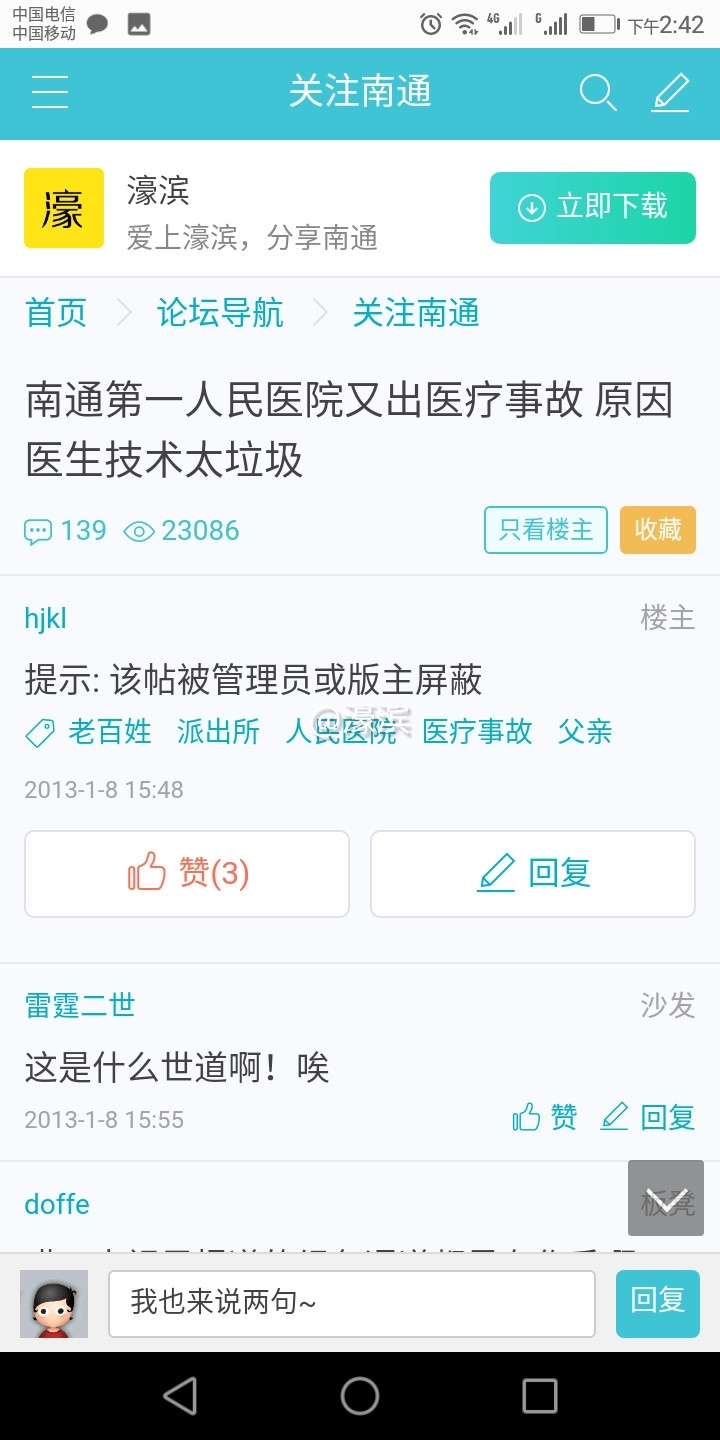
Task: Open the hamburger drawer menu
Action: point(49,93)
